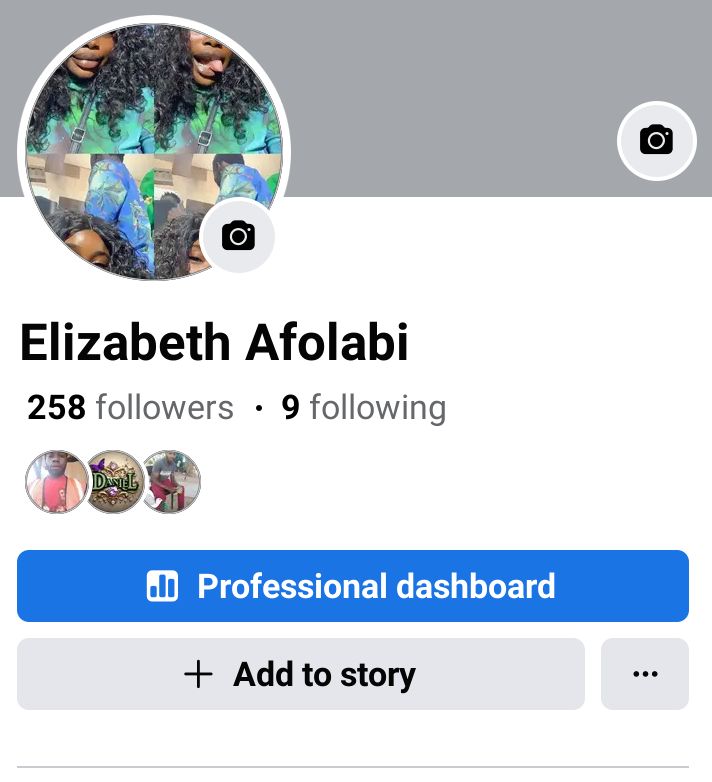Tap the camera icon to change cover photo

point(656,141)
